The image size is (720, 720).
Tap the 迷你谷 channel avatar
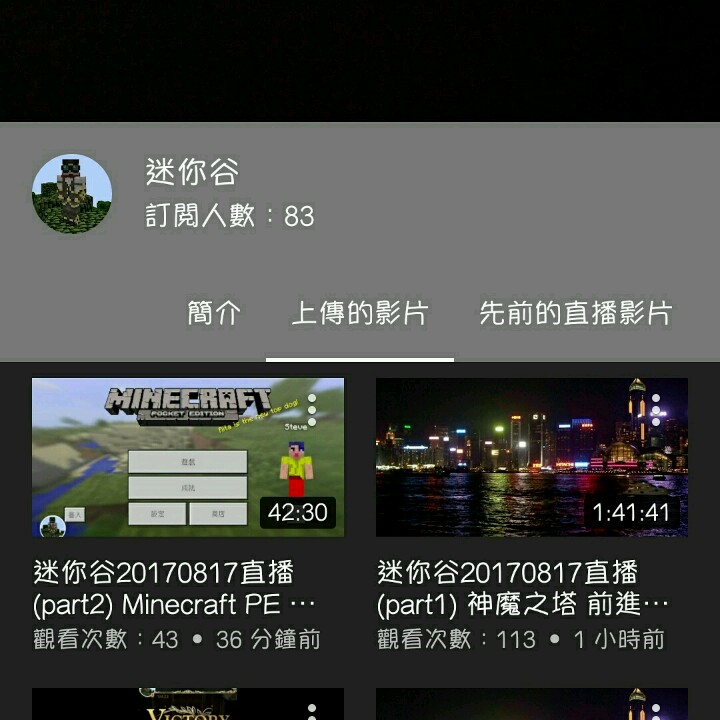72,194
